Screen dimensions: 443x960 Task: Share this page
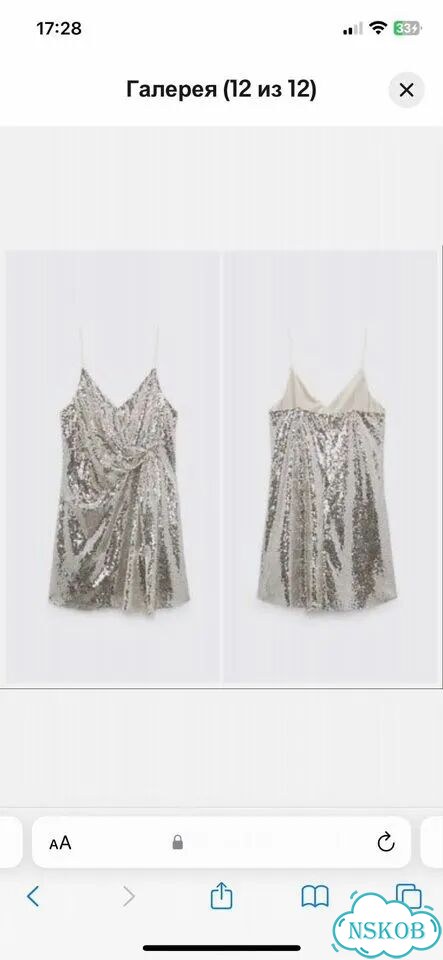pyautogui.click(x=222, y=896)
